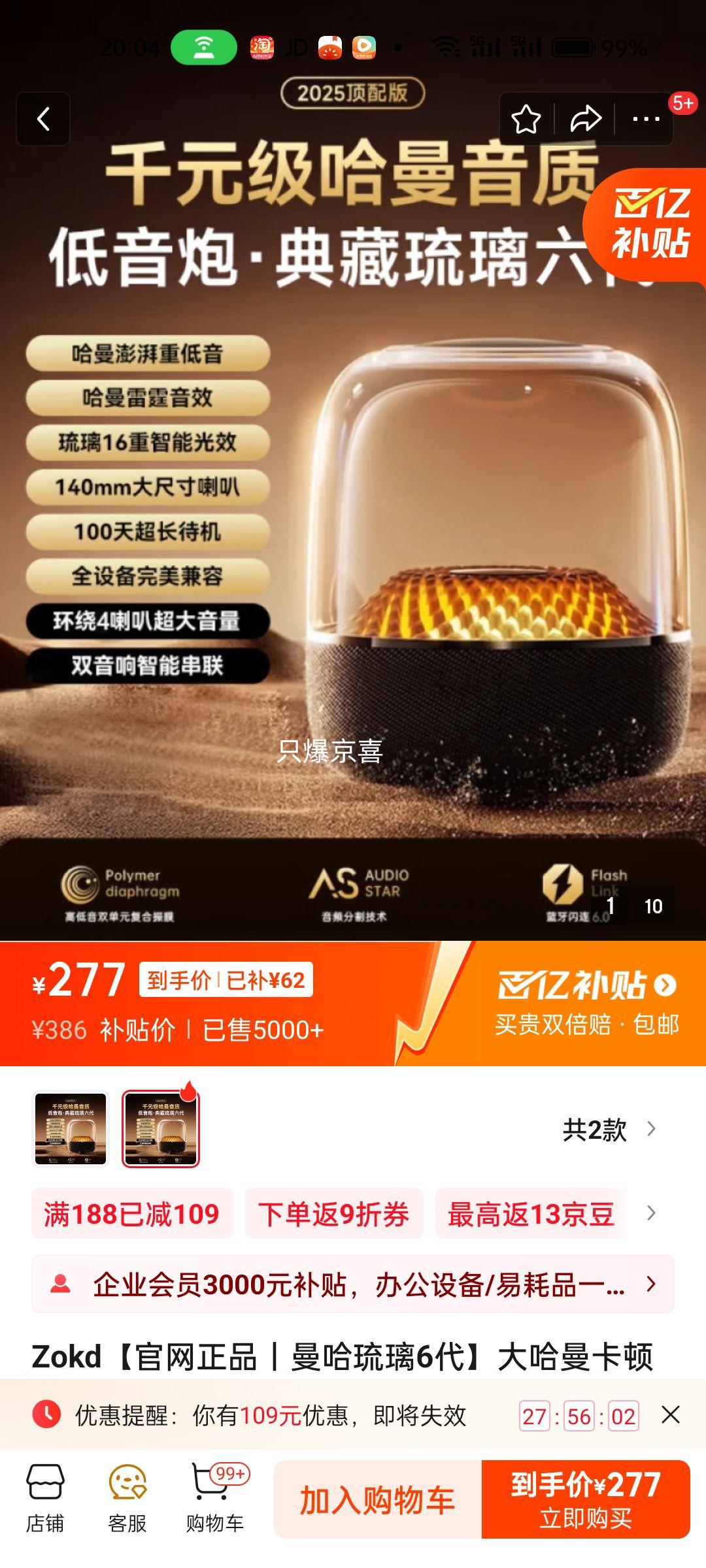This screenshot has height=1568, width=706.
Task: Tap the 最高返13京豆 reward chip
Action: [531, 1214]
